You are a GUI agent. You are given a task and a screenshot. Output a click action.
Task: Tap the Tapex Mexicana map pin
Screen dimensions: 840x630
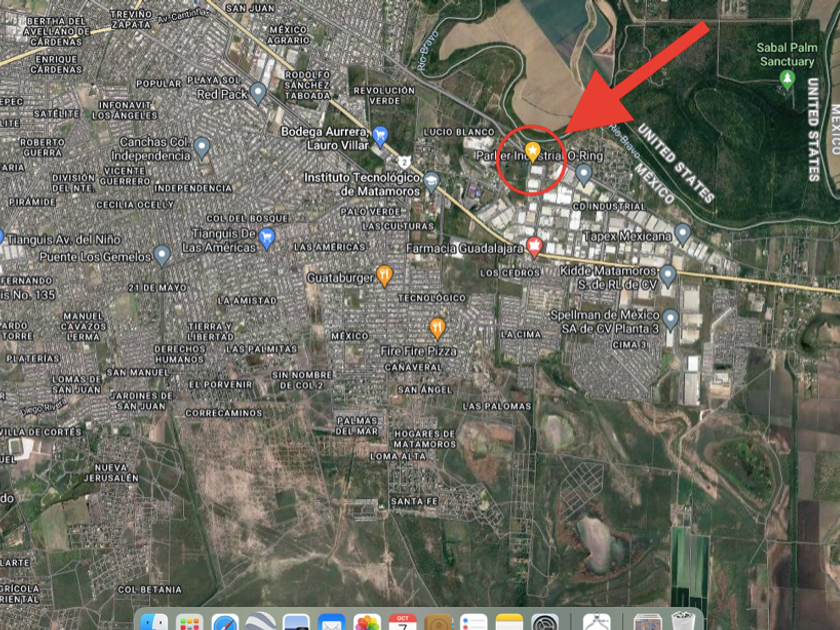[x=682, y=234]
